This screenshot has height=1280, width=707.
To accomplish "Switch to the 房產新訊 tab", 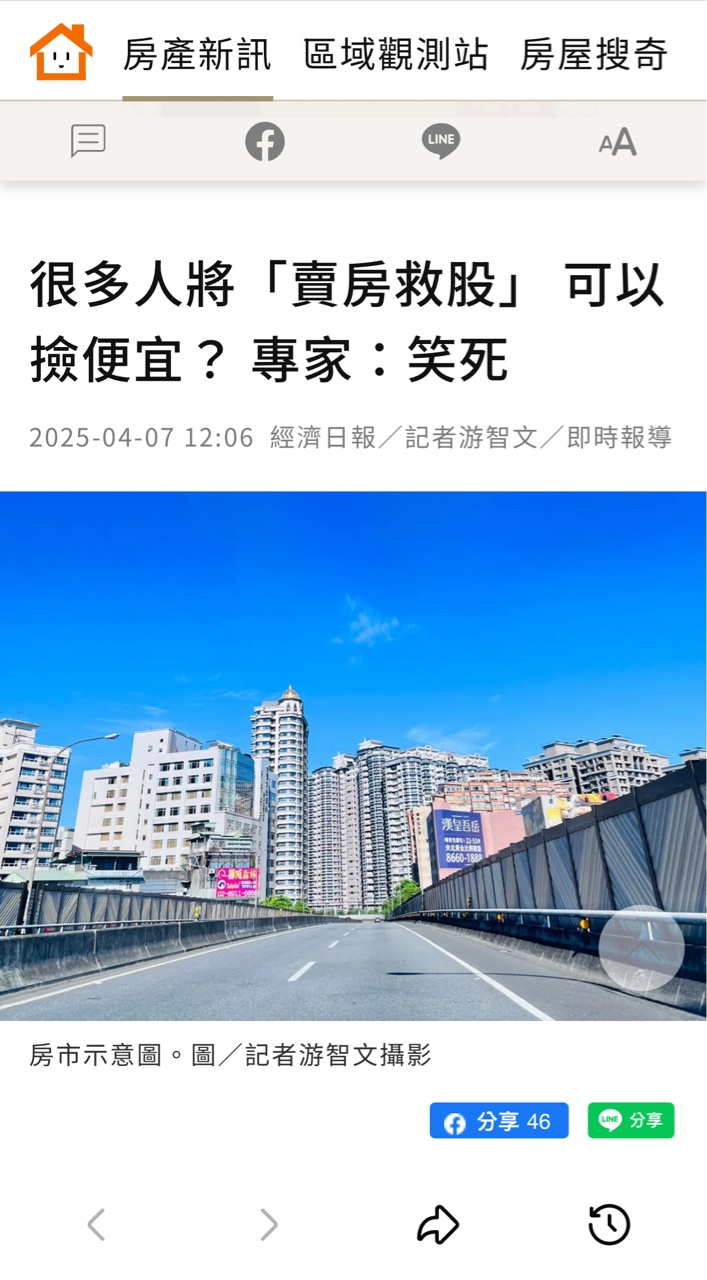I will [x=197, y=55].
